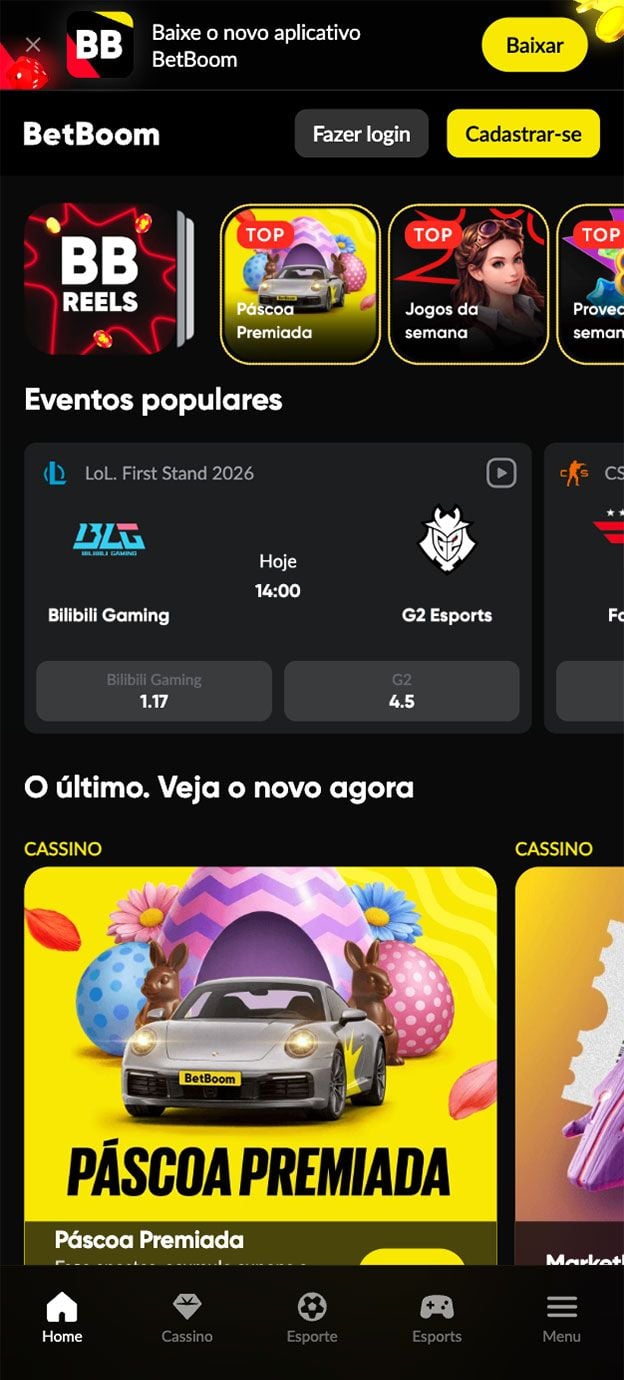Viewport: 624px width, 1380px height.
Task: Switch to the Esports tab
Action: coord(437,1317)
